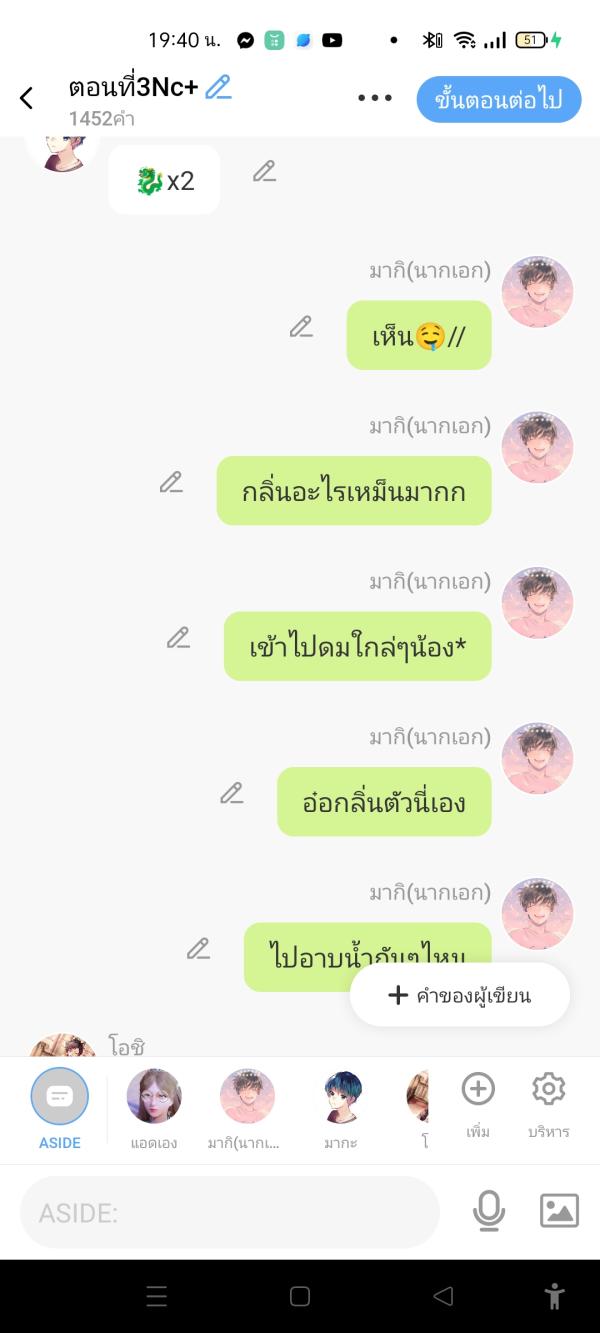
Task: Edit the message กลิ่นอะไรเหม็นมากก
Action: [171, 483]
